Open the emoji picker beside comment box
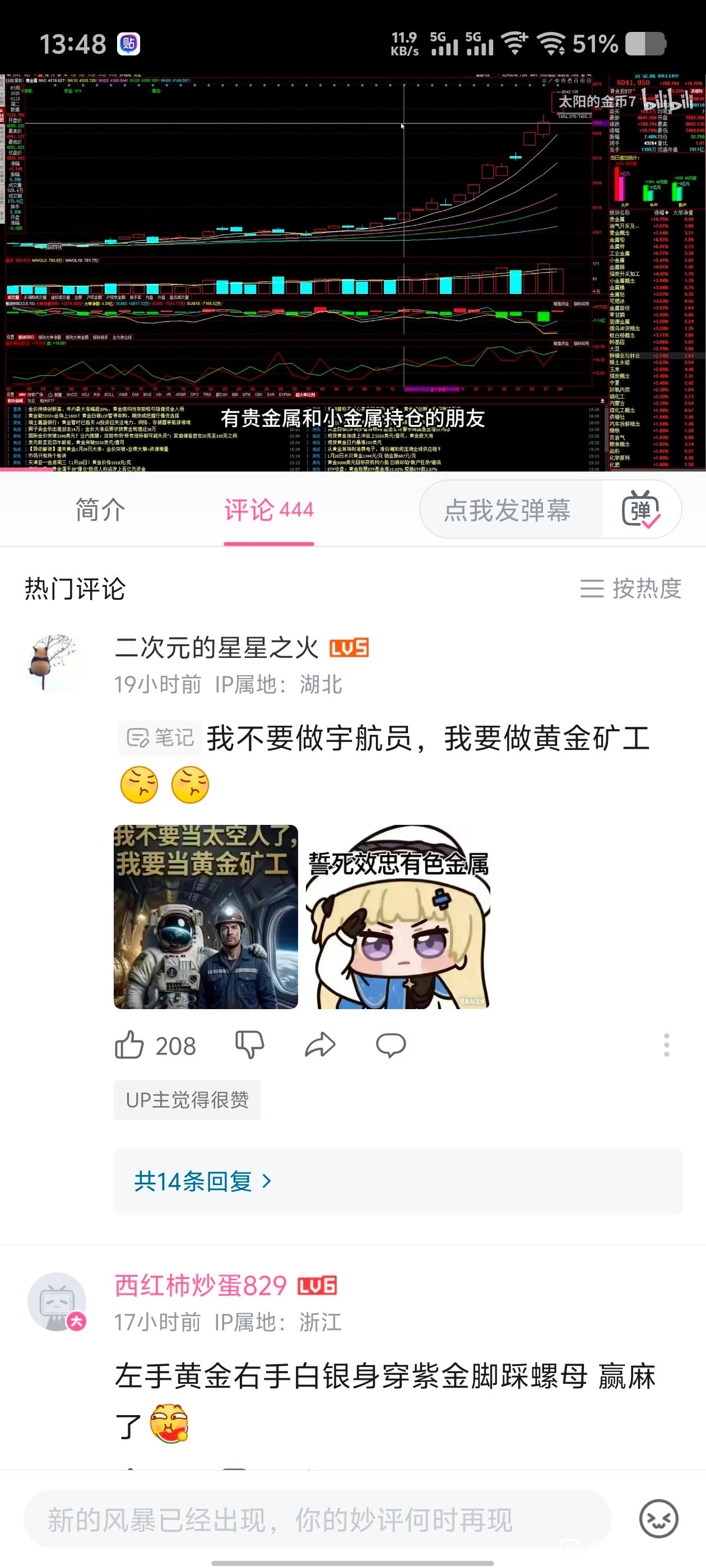 (x=658, y=1519)
